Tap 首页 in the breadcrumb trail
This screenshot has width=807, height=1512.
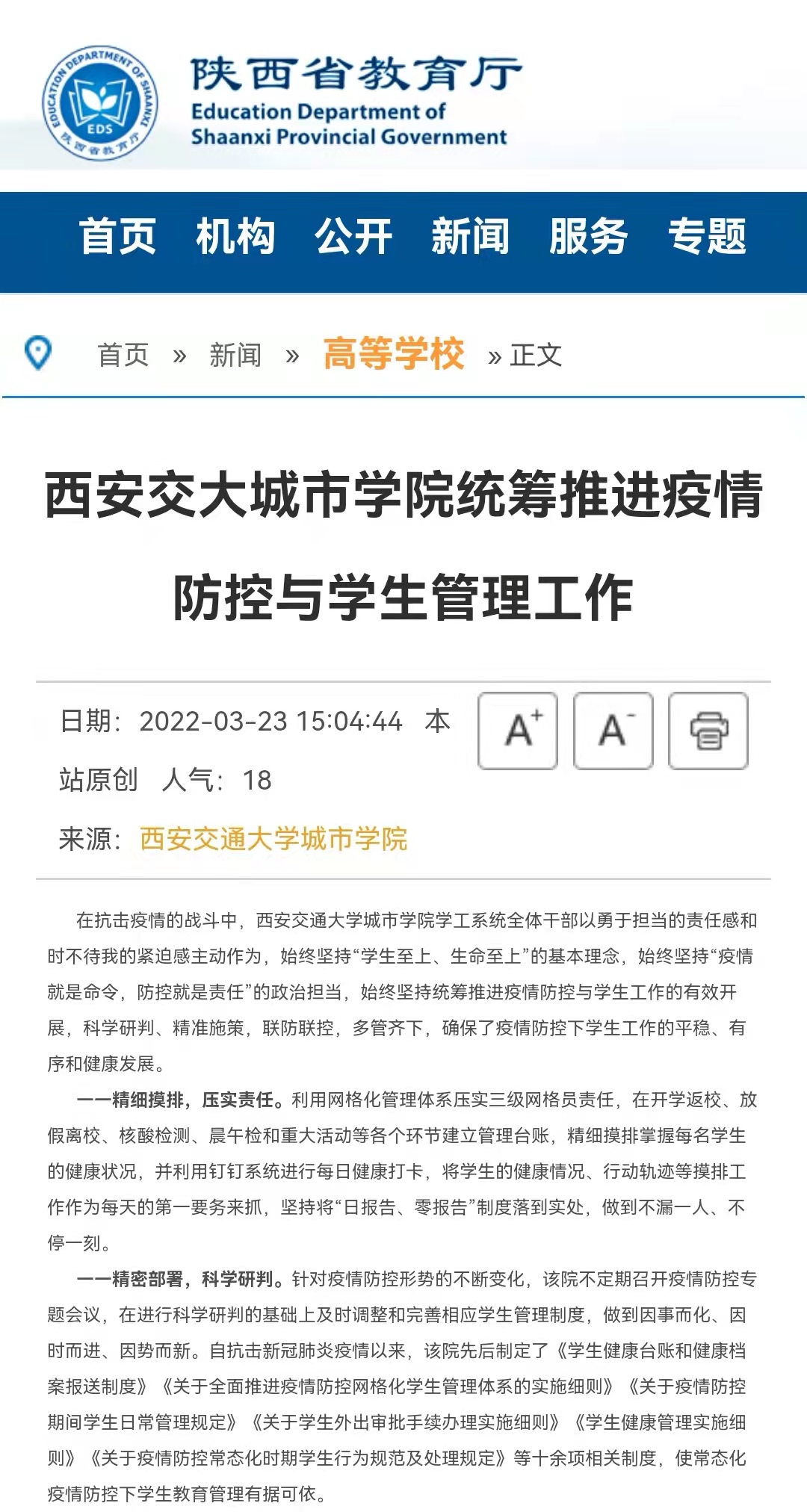point(123,355)
